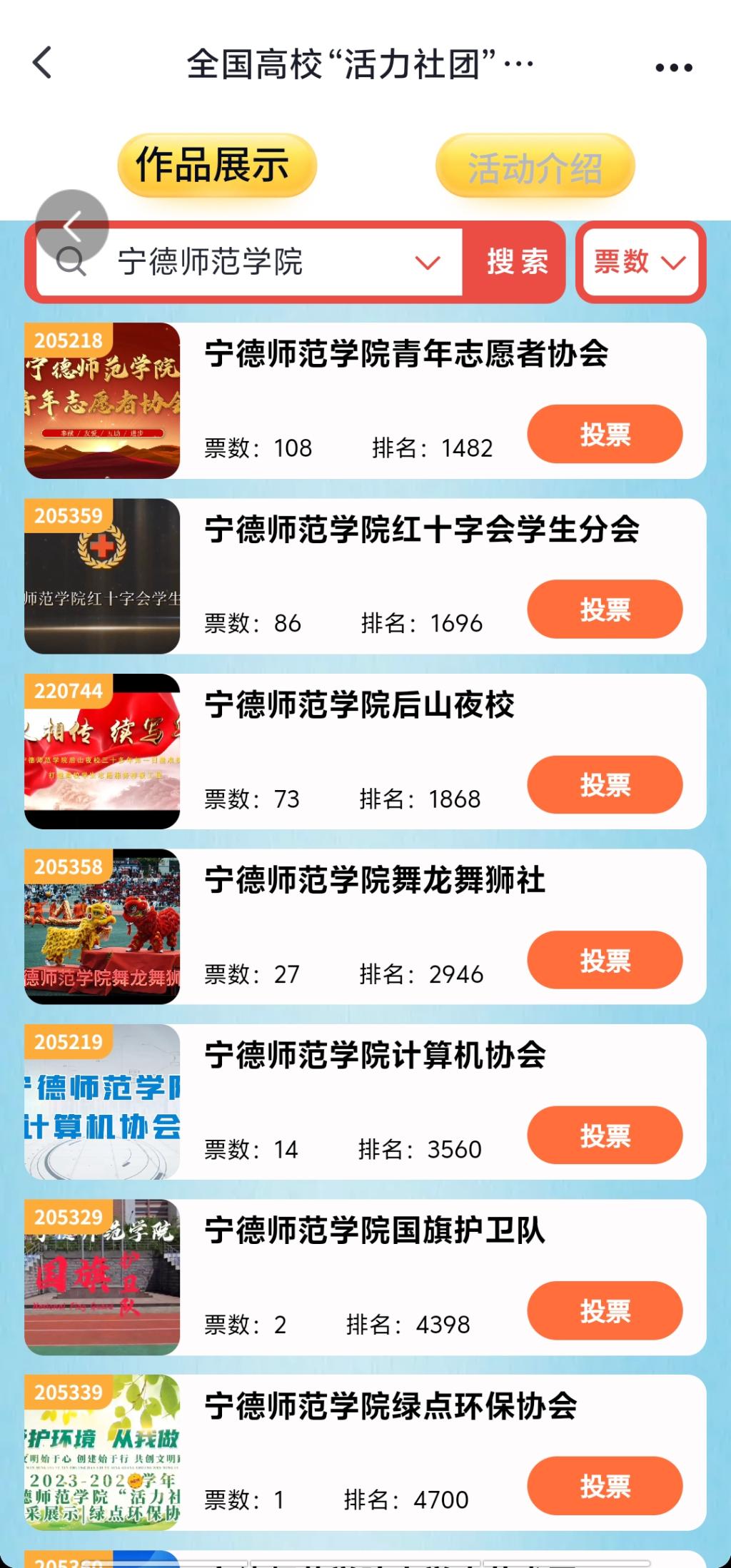
Task: Open the 后山夜校 entry thumbnail
Action: click(102, 752)
